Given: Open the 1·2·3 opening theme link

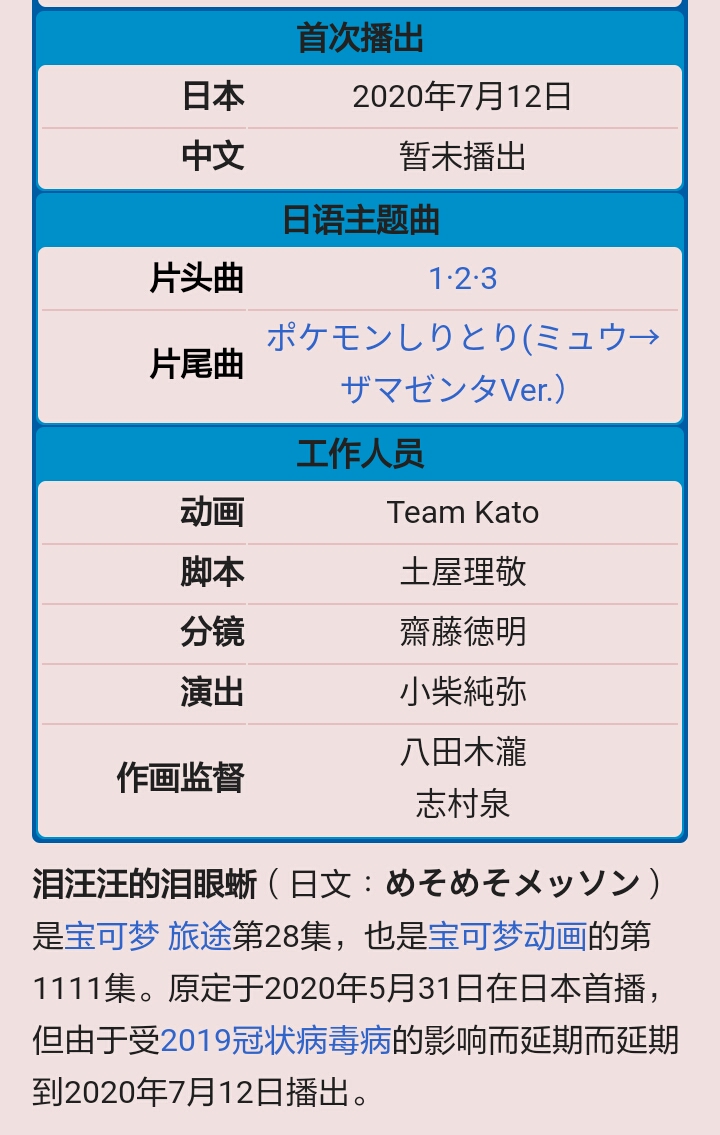Looking at the screenshot, I should point(462,279).
